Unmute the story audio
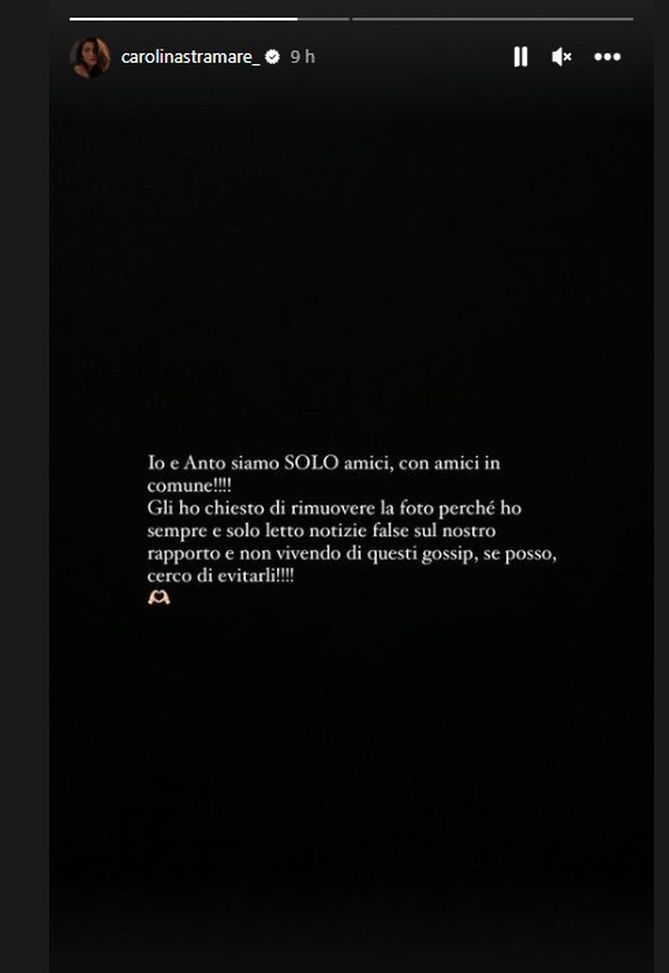Image resolution: width=669 pixels, height=973 pixels. pos(561,57)
